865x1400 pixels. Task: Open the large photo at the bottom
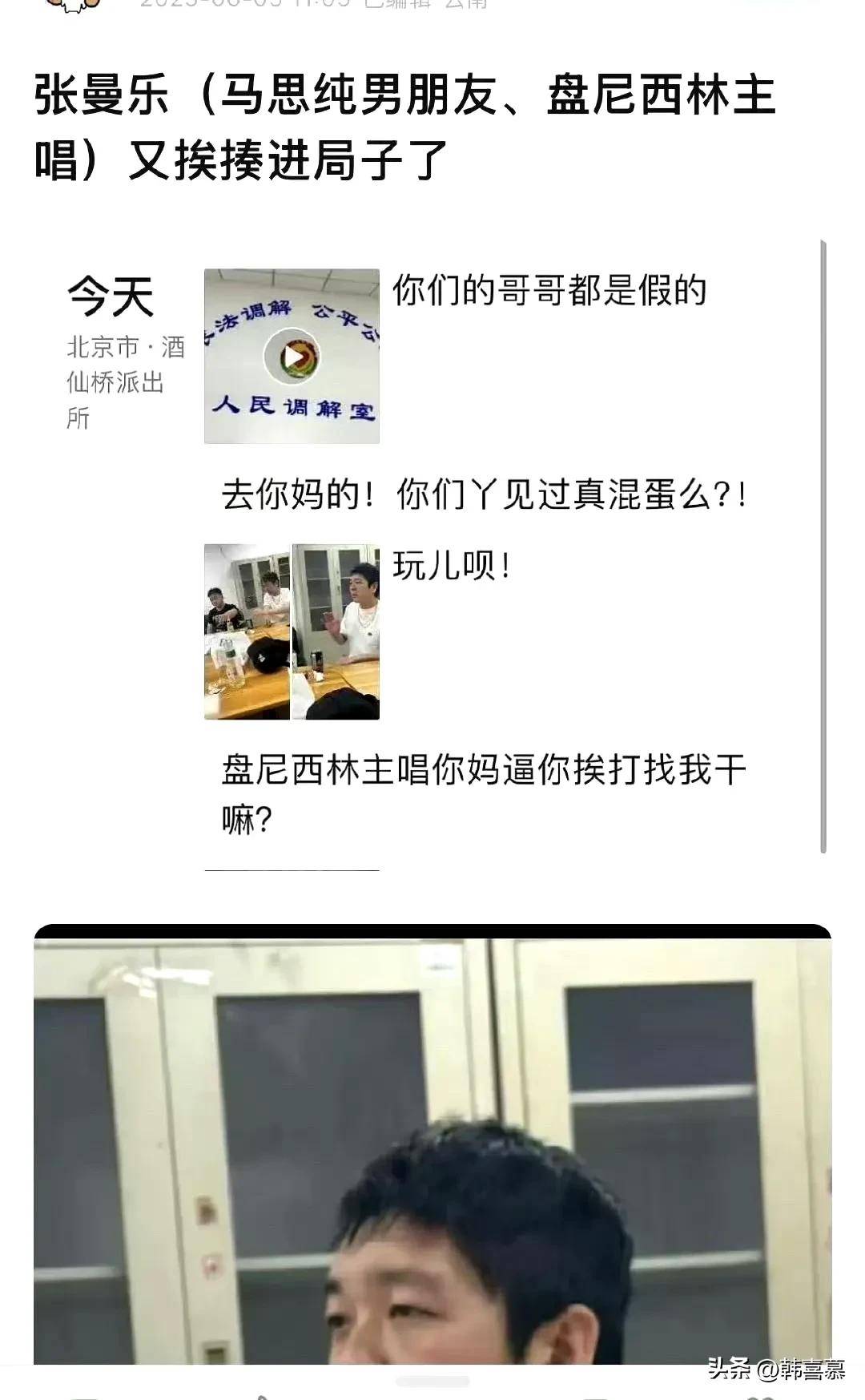click(432, 1144)
